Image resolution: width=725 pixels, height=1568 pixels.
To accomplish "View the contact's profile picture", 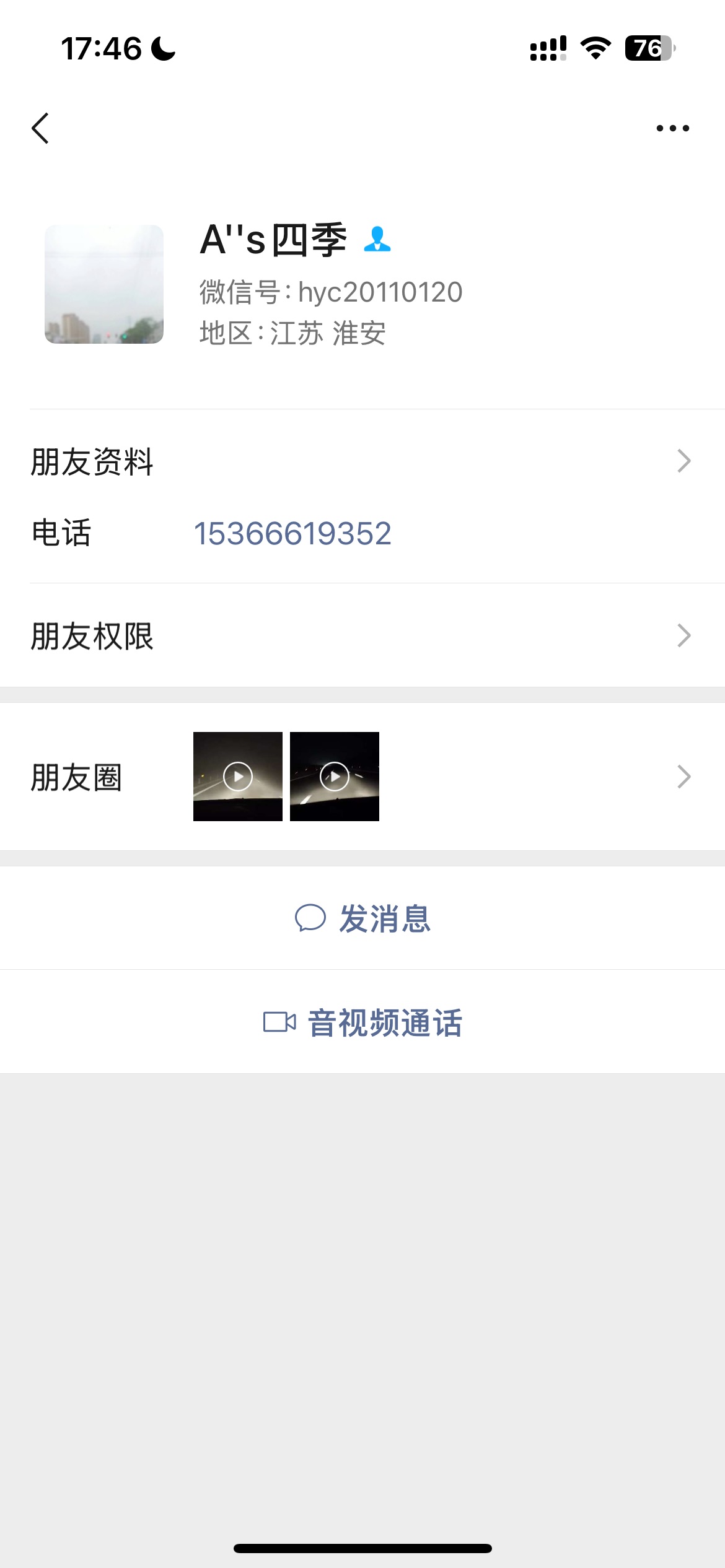I will point(104,284).
